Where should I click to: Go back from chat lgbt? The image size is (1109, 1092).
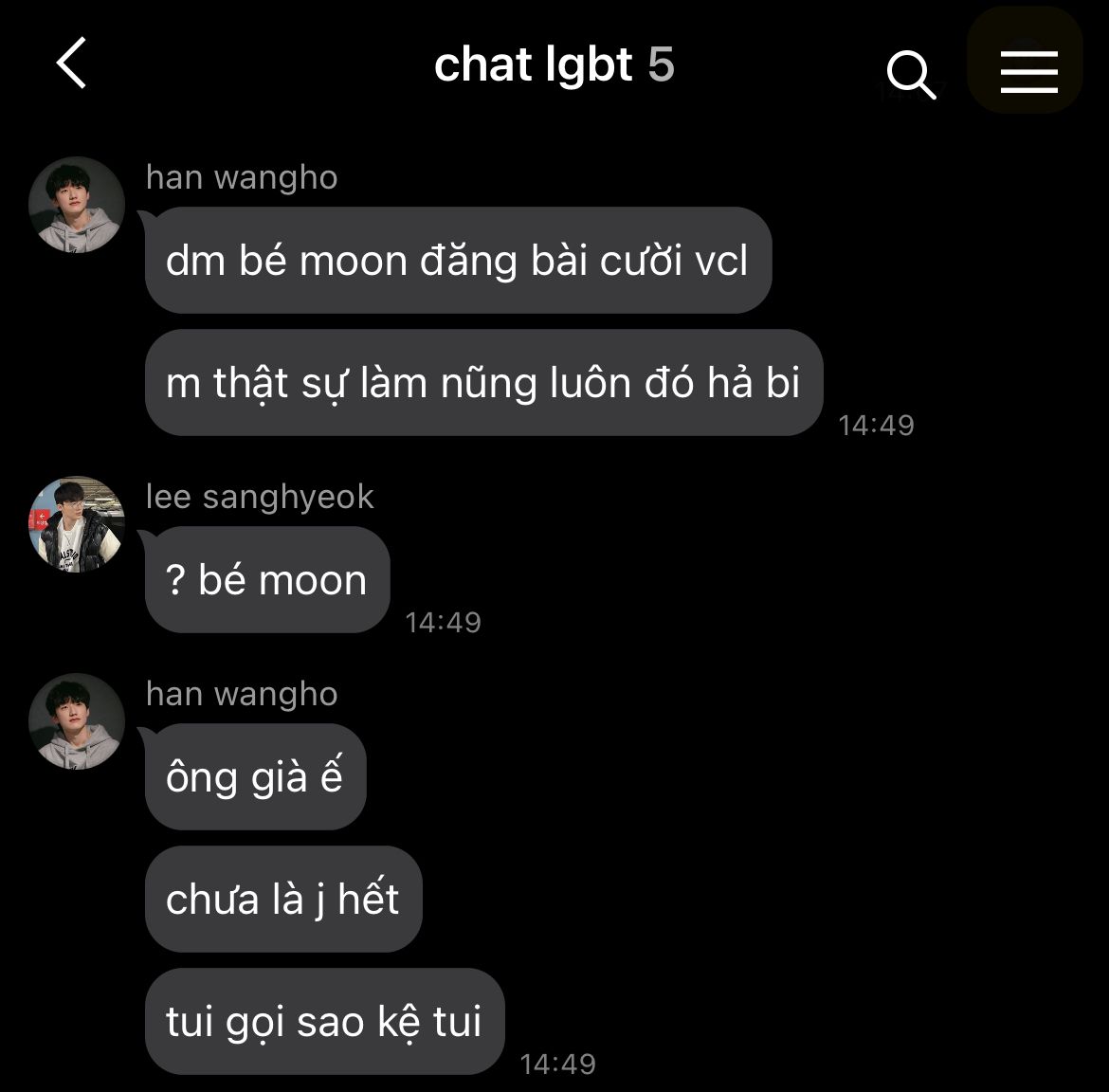[71, 64]
